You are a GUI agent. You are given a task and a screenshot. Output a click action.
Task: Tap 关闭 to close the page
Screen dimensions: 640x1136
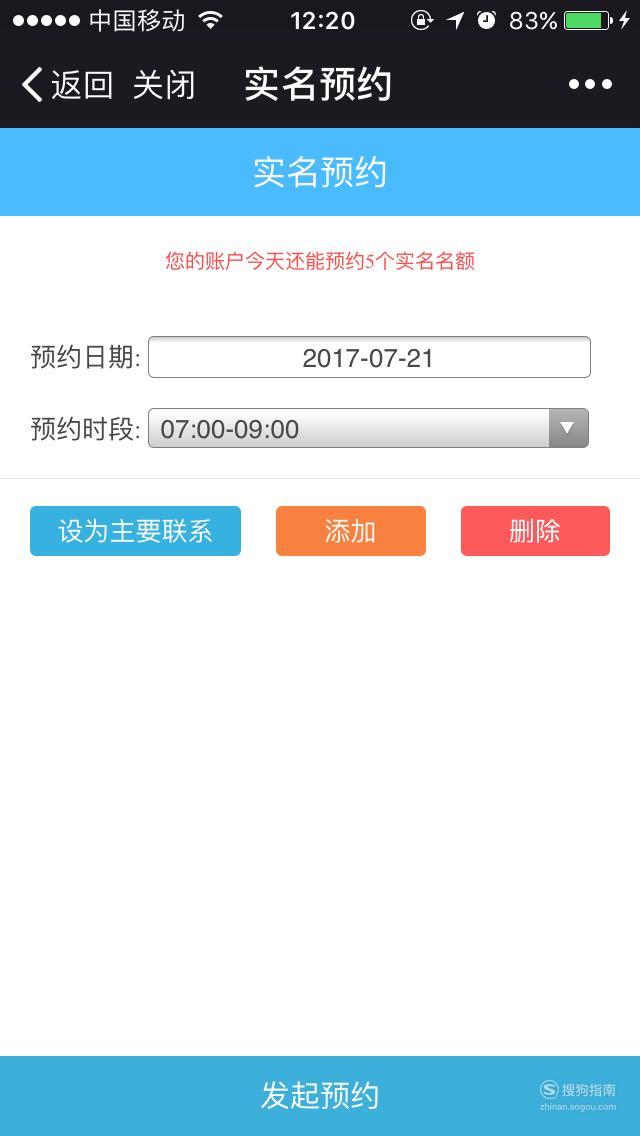(165, 85)
